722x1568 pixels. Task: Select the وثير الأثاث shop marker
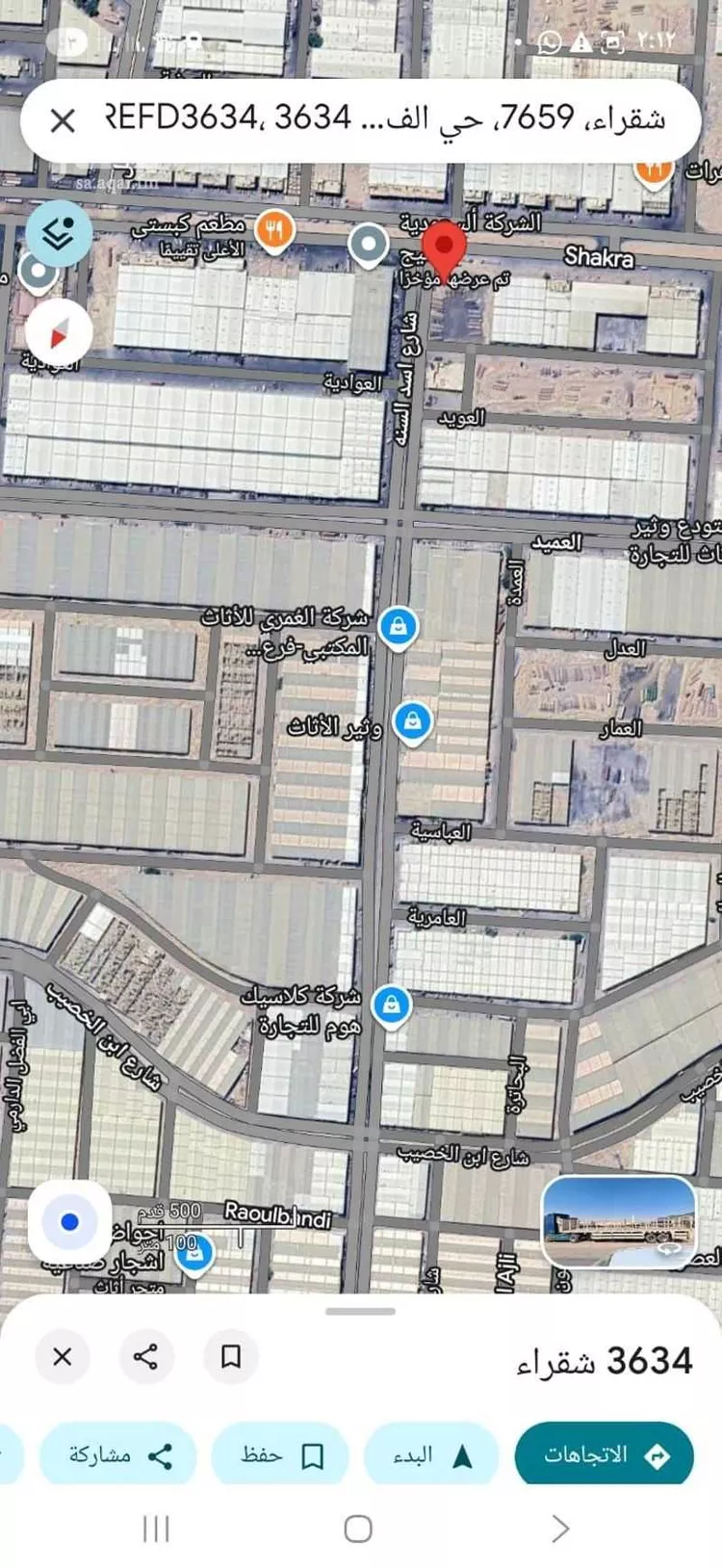(412, 722)
